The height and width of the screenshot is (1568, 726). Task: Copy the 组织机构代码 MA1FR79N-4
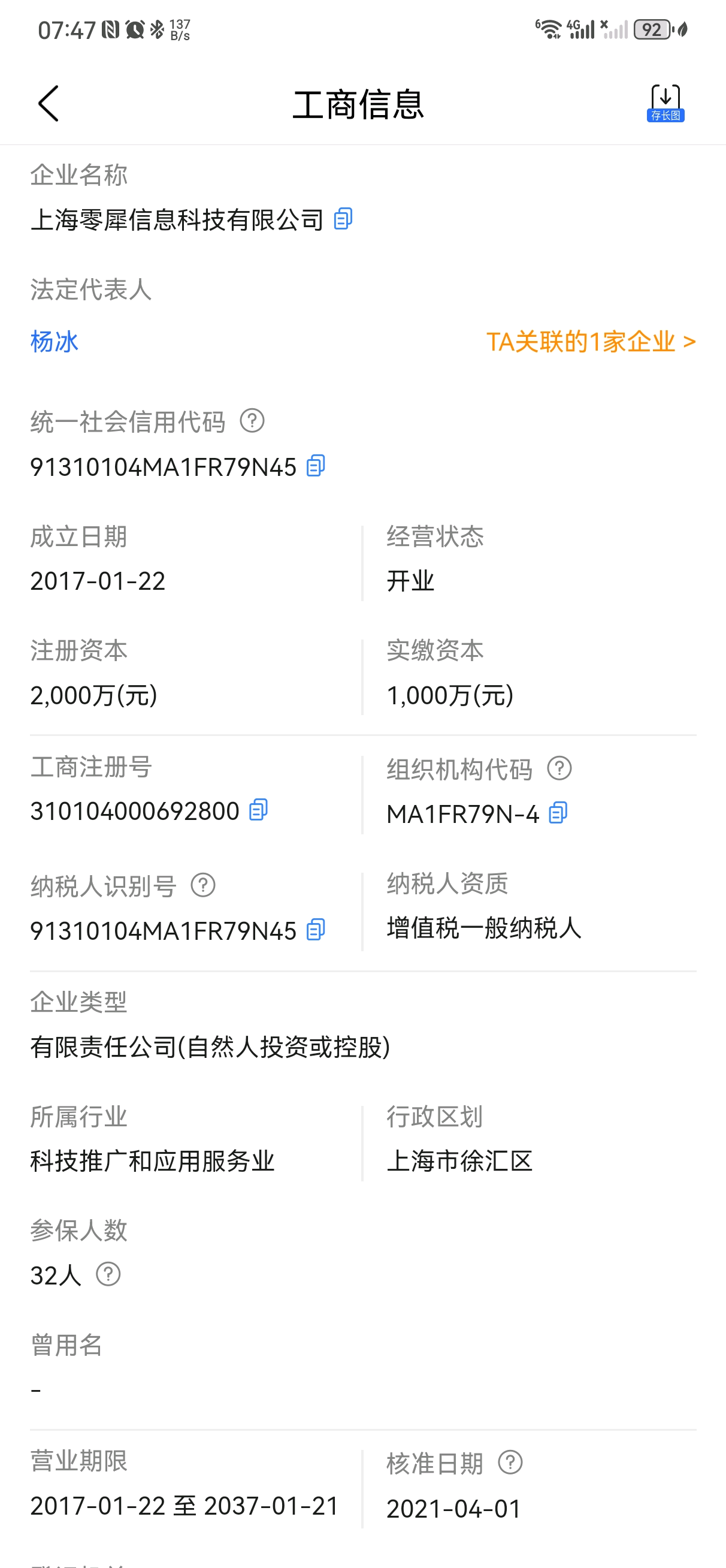pos(558,813)
